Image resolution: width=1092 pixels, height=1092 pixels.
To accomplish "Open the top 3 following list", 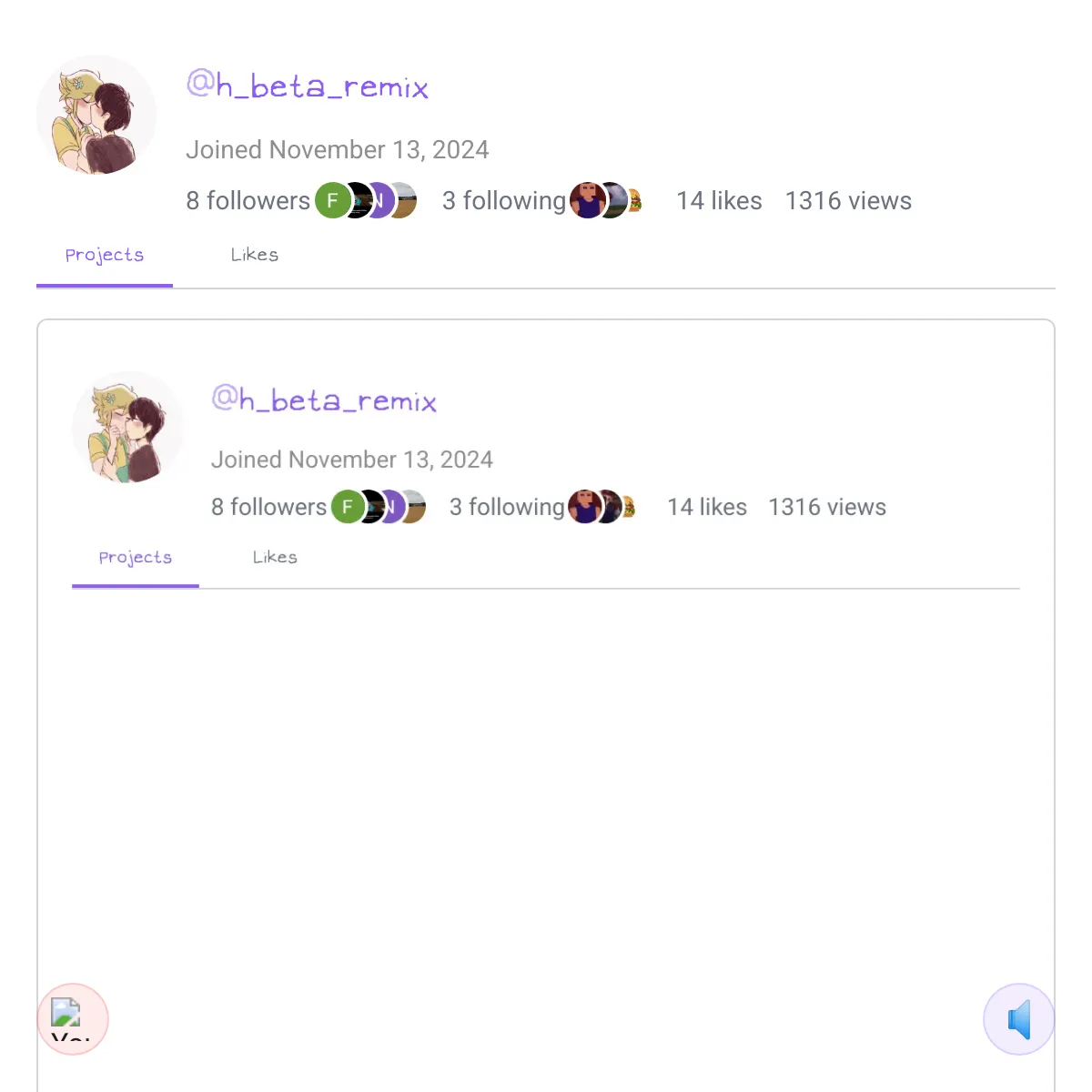I will pos(503,200).
